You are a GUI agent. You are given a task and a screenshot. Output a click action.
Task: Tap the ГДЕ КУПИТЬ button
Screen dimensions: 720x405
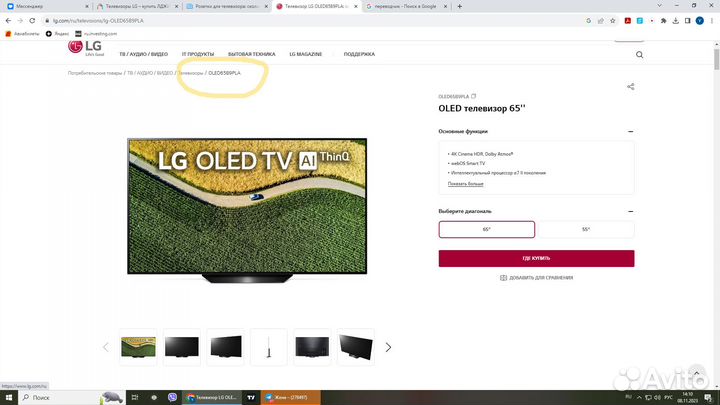[536, 258]
